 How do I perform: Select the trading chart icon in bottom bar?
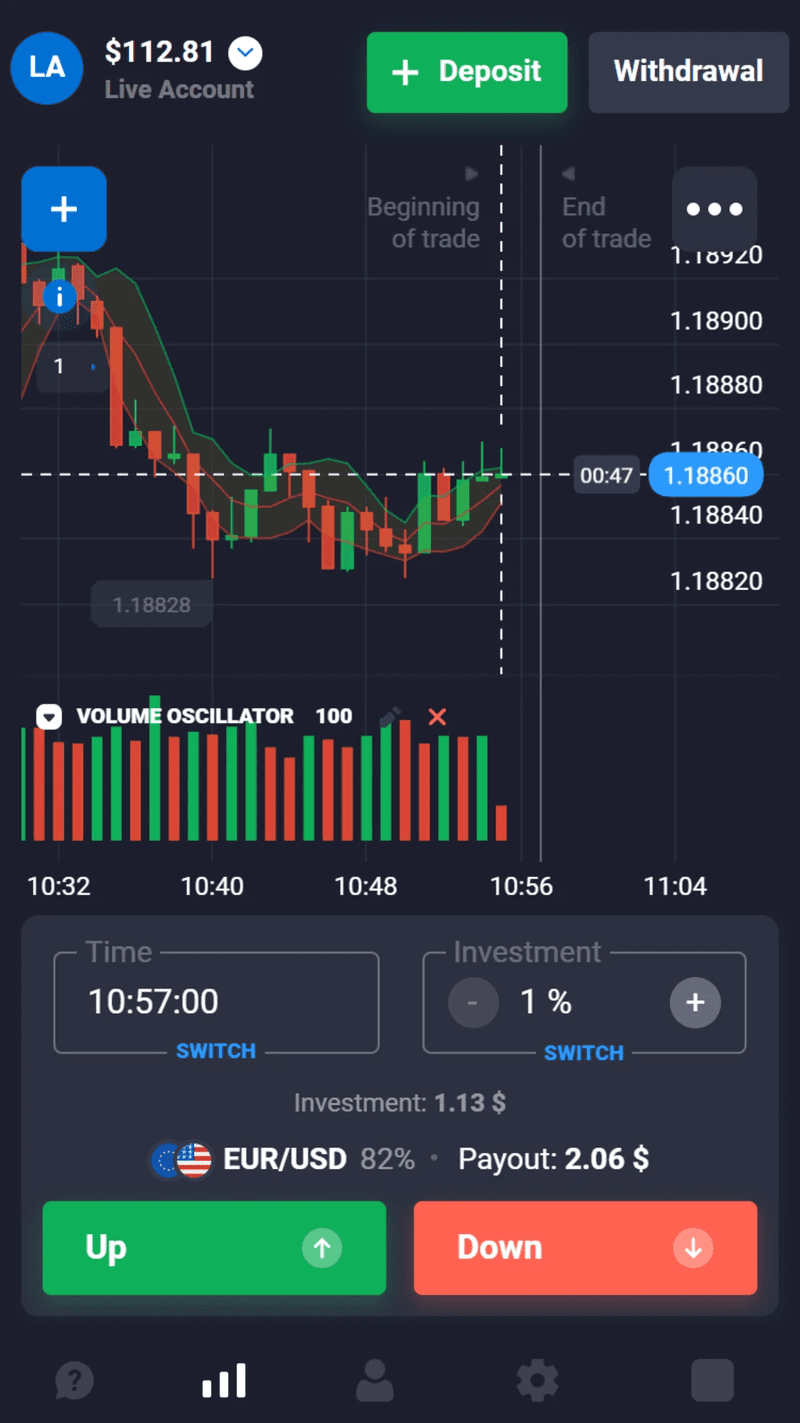[223, 1380]
